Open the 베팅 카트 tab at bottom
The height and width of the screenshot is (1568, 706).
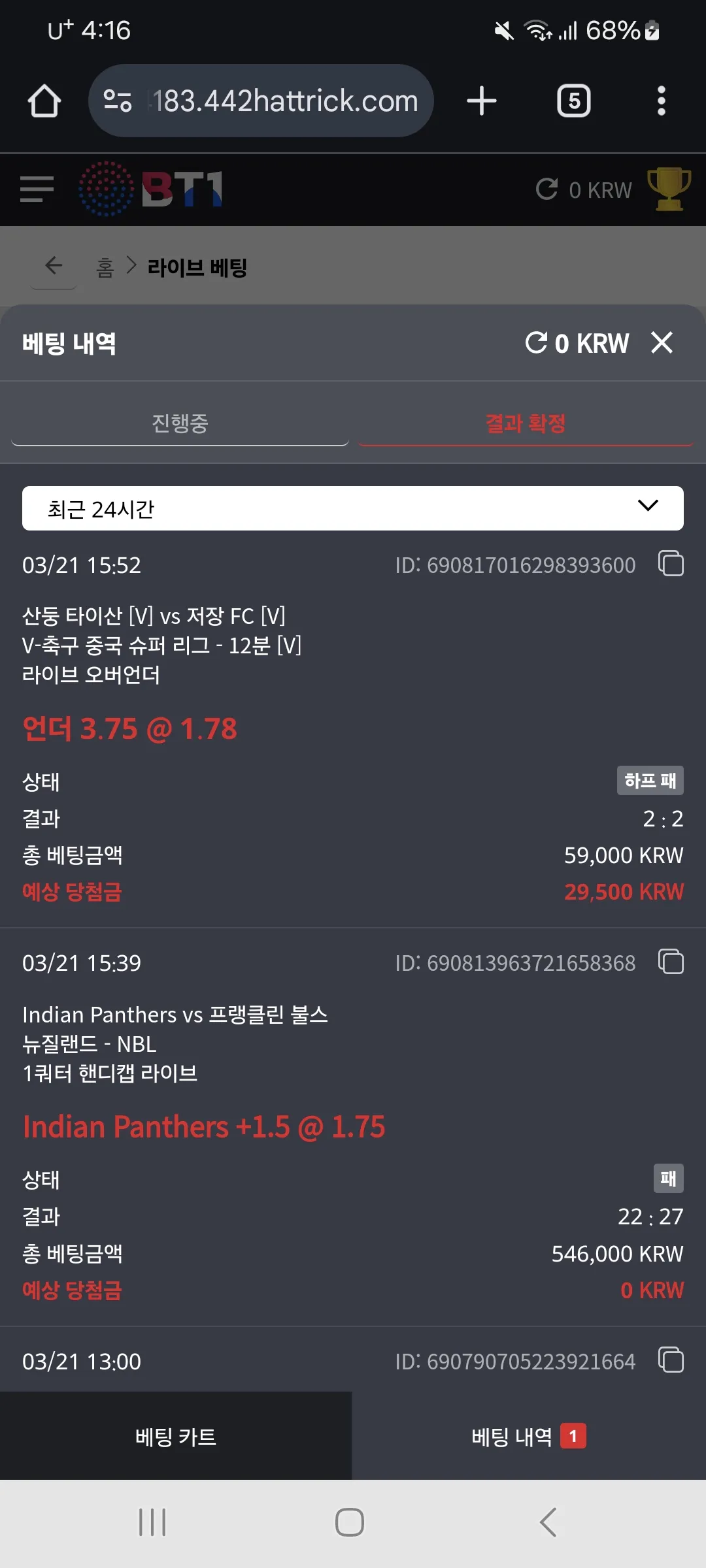point(176,1436)
